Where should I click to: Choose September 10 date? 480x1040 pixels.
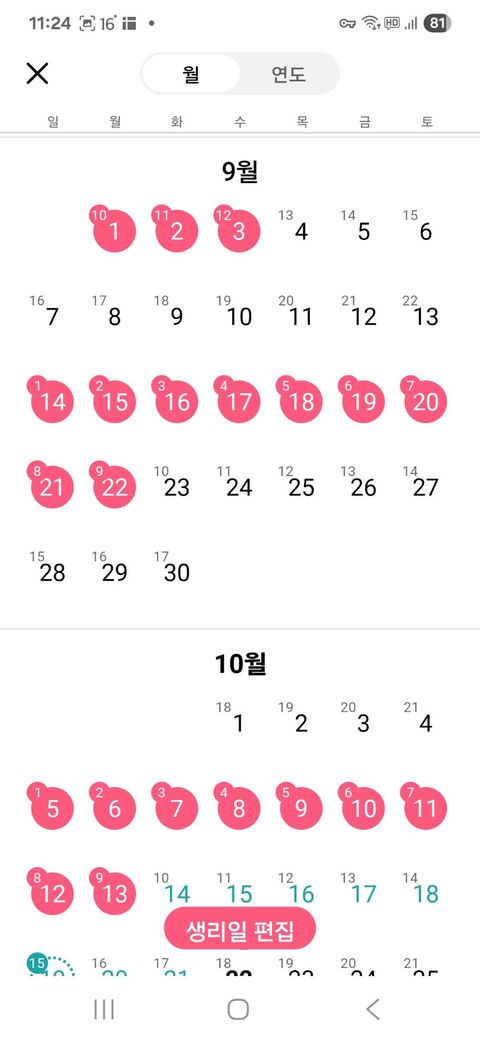(x=237, y=314)
